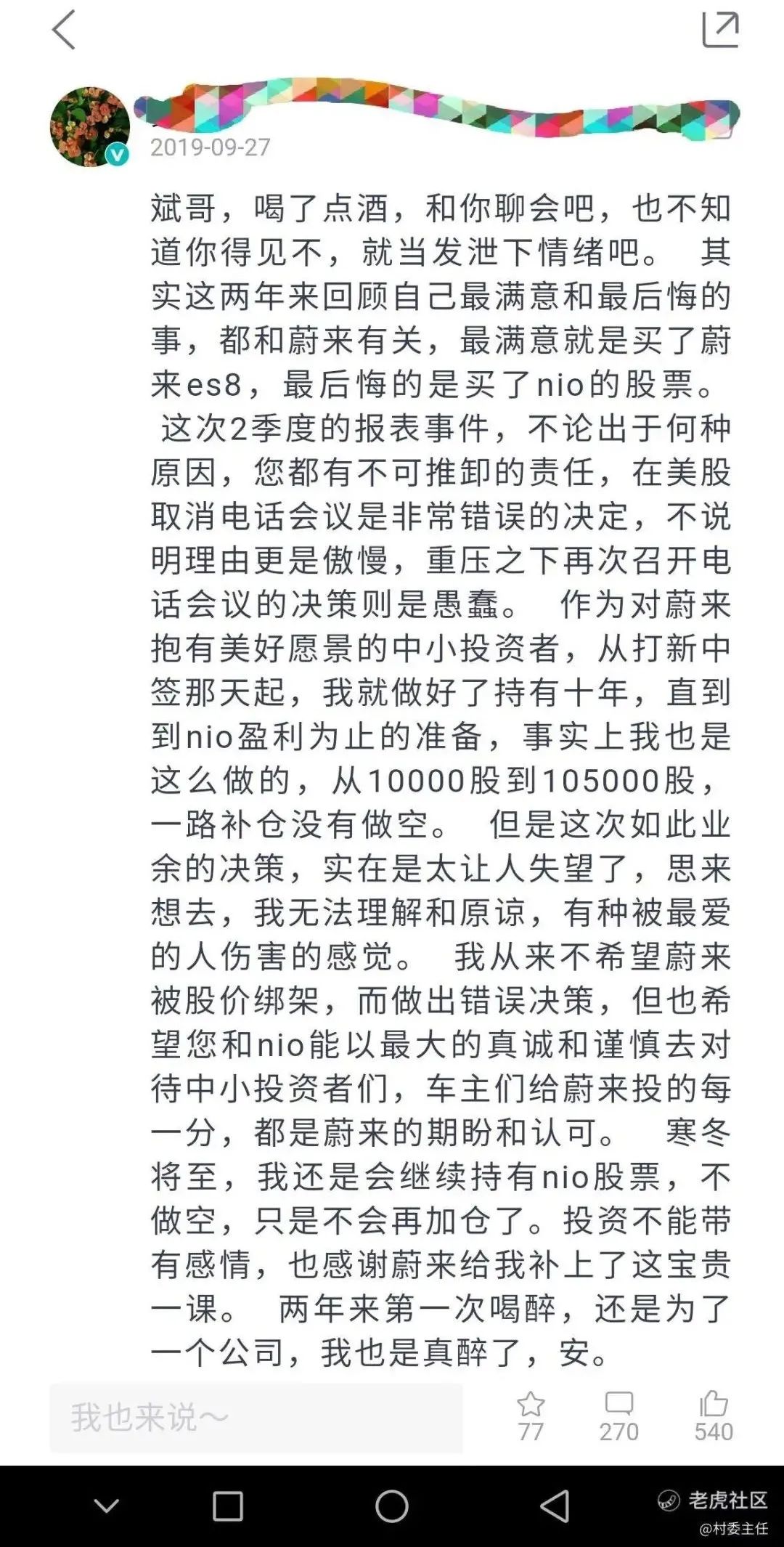Tap the 我也来说 comment input box
Viewport: 784px width, 1547px height.
(256, 1417)
